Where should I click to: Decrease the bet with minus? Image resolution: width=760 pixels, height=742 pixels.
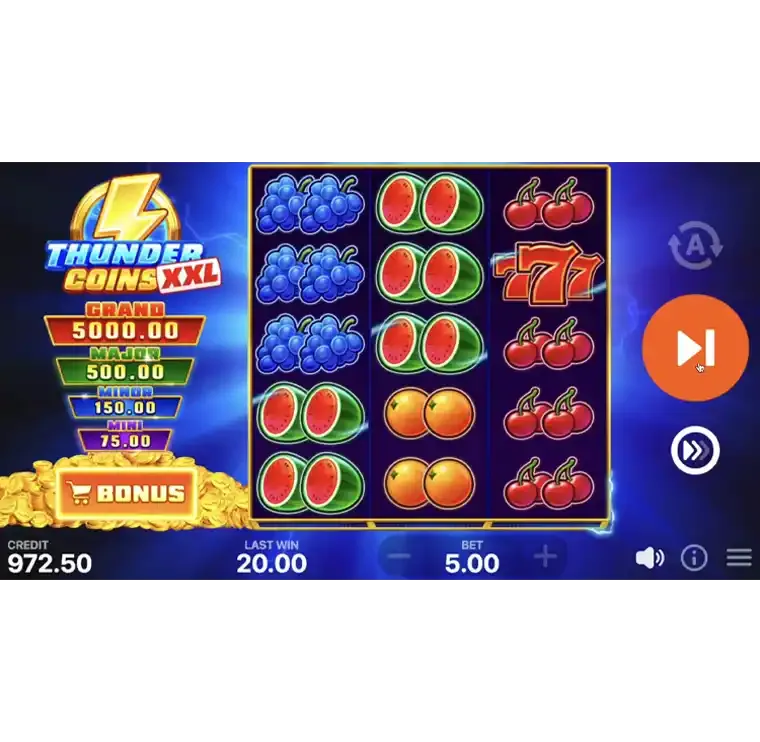398,557
